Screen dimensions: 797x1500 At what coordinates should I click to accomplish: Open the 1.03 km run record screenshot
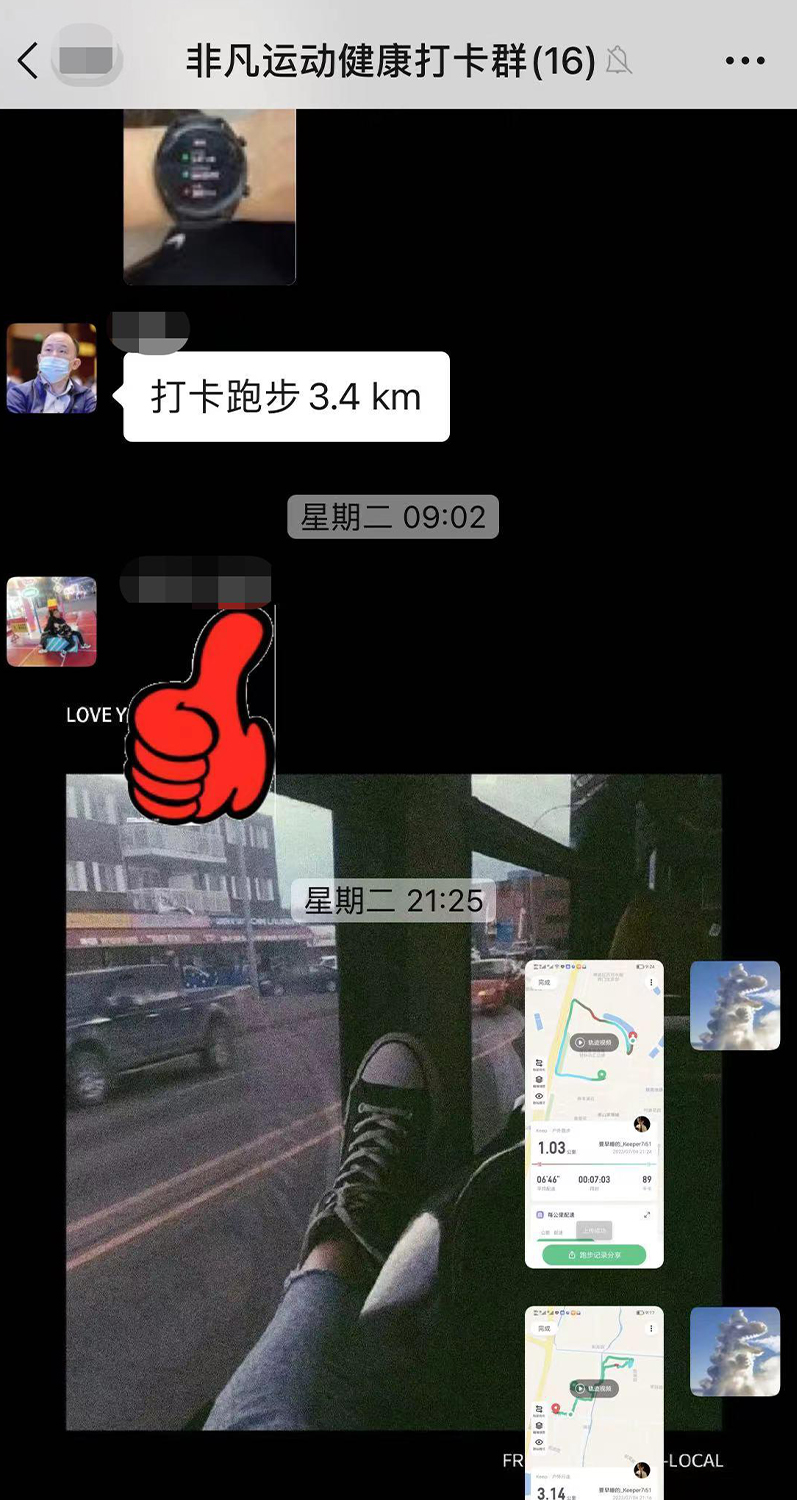tap(594, 1114)
